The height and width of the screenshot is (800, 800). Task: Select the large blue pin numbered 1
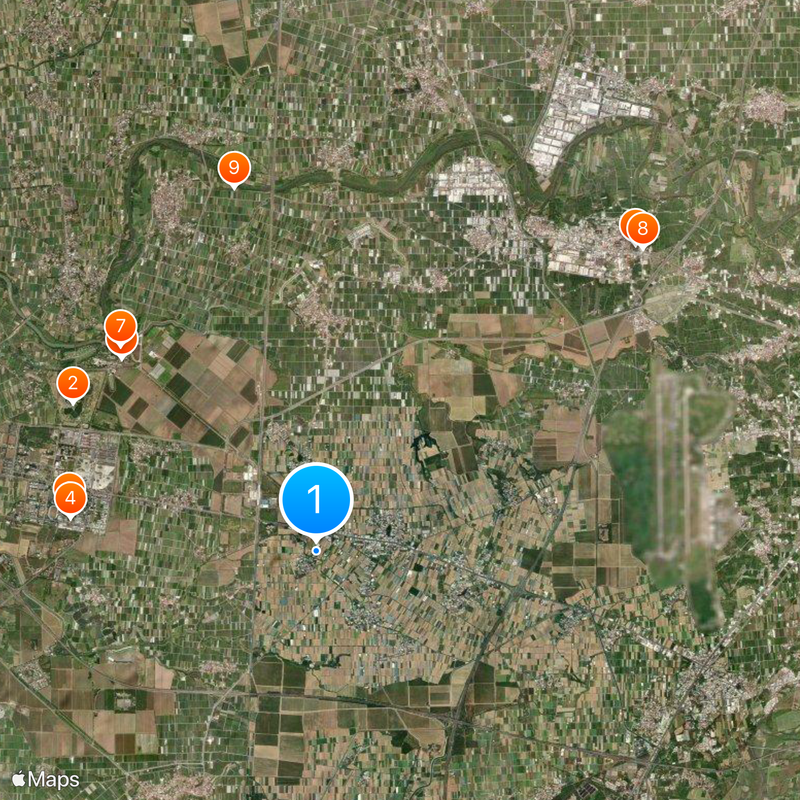tap(316, 498)
